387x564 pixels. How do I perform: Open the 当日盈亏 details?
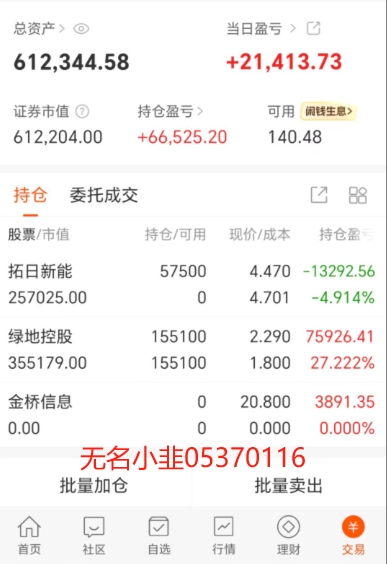(x=261, y=28)
